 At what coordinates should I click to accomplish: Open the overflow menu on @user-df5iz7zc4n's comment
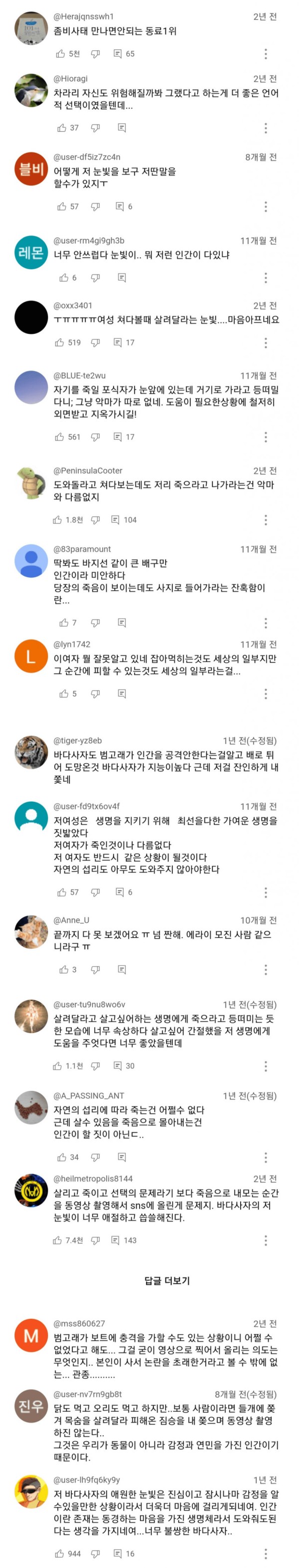pos(266,207)
